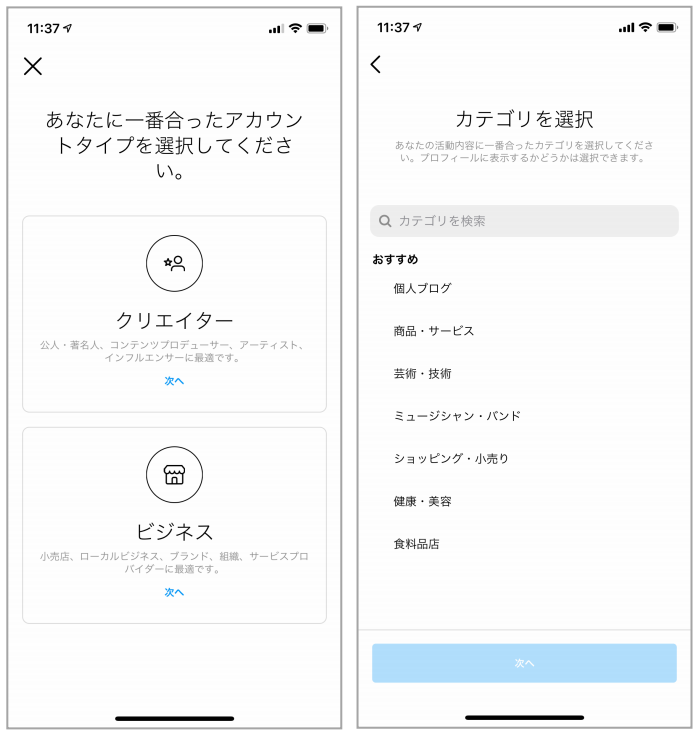Choose 商品・サービス category

point(433,331)
